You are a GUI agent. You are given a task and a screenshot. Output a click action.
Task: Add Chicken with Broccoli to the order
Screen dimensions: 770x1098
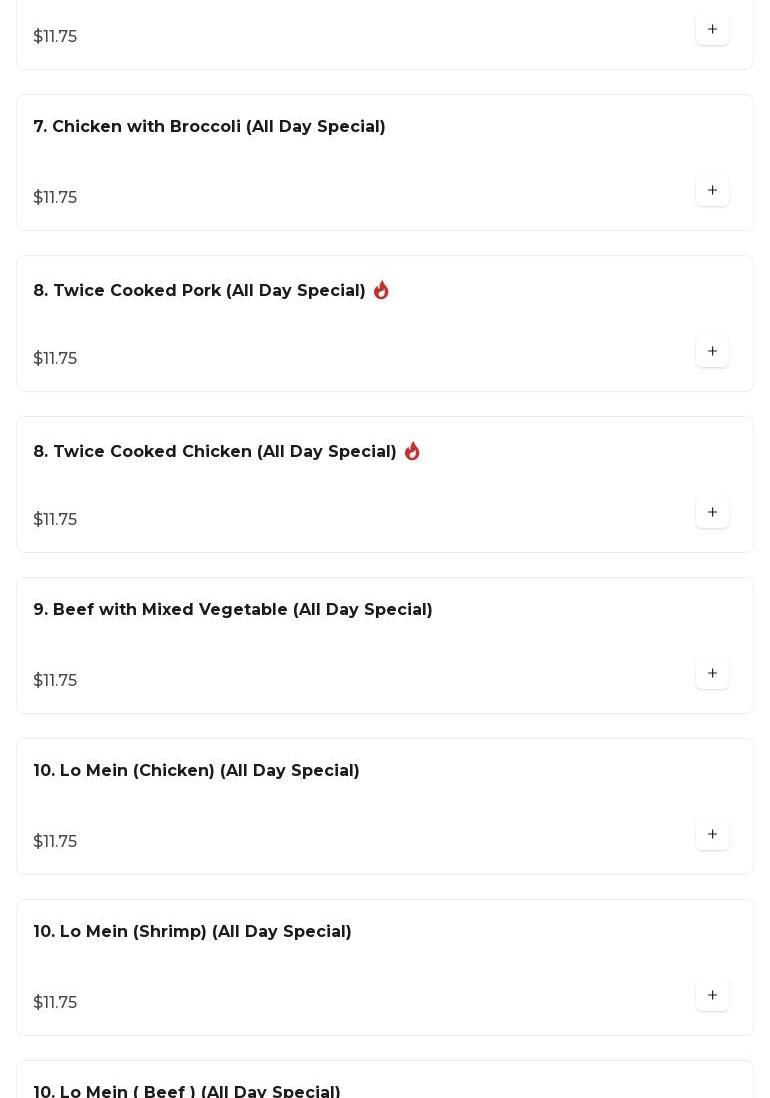pos(712,191)
